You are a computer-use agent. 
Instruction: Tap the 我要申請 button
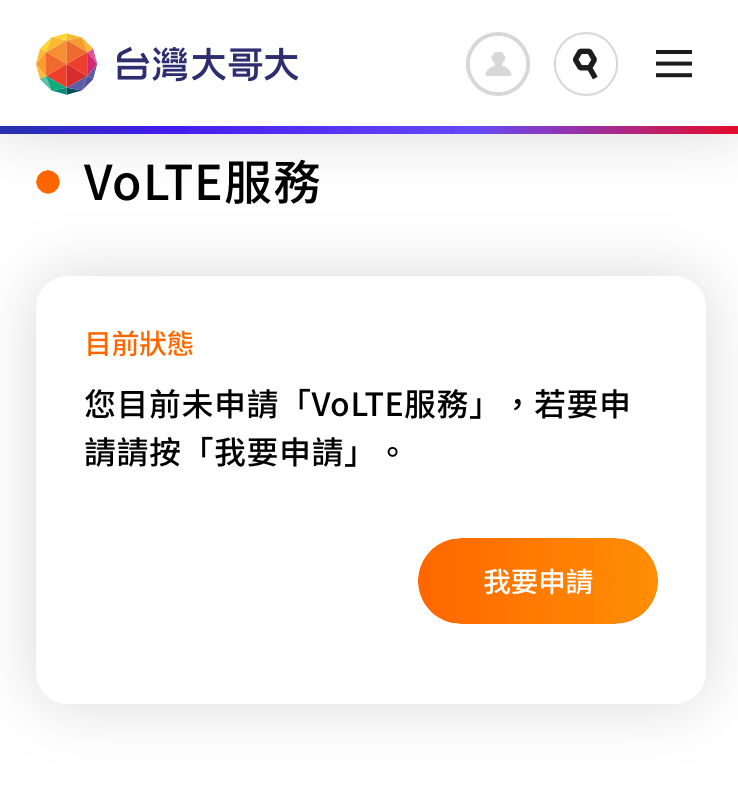click(x=537, y=581)
